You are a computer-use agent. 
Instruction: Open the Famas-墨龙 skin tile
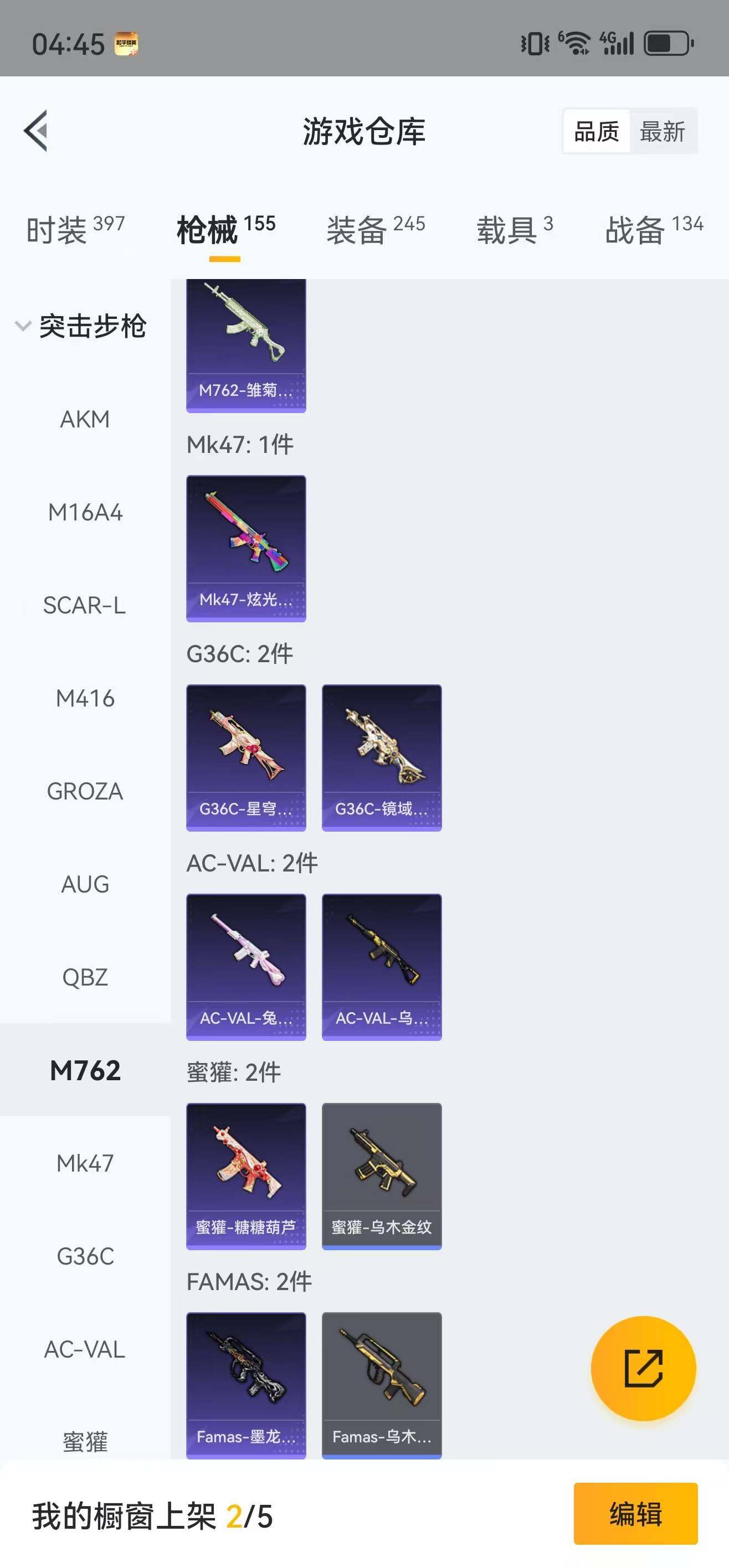(x=246, y=1385)
